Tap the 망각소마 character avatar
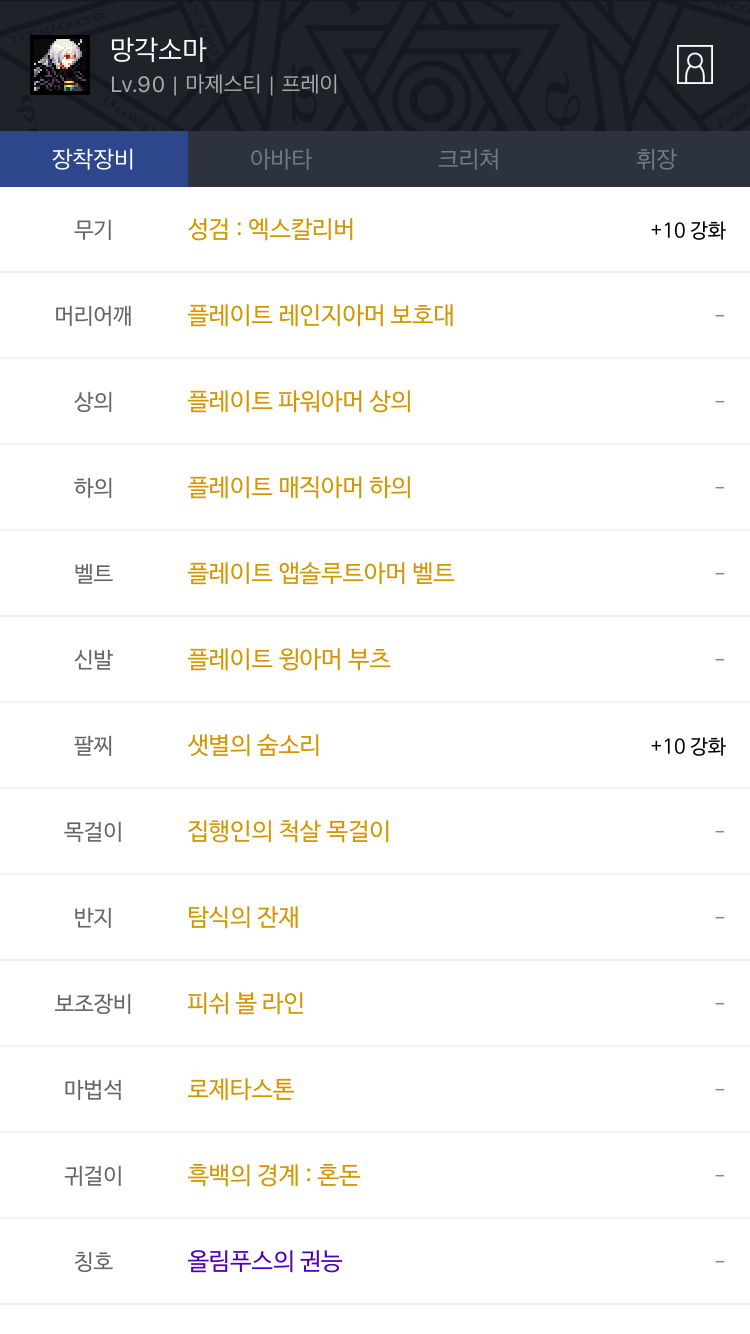750x1334 pixels. point(60,65)
